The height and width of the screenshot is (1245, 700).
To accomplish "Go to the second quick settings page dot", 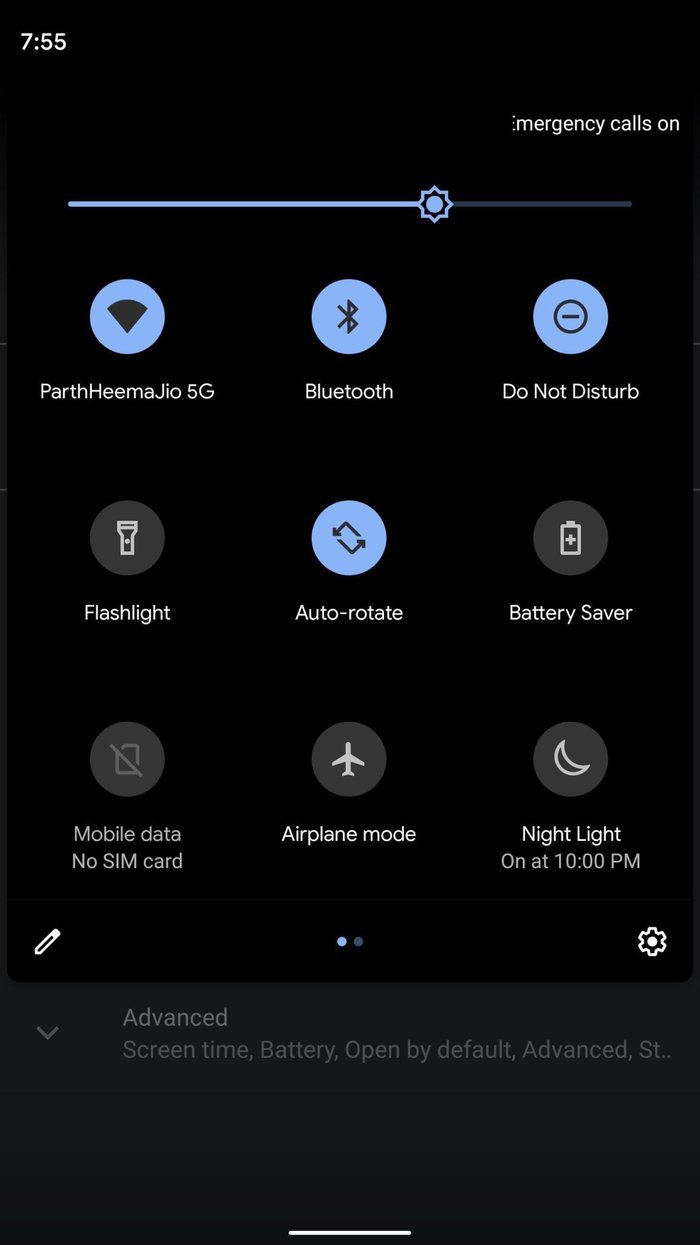I will tap(359, 941).
